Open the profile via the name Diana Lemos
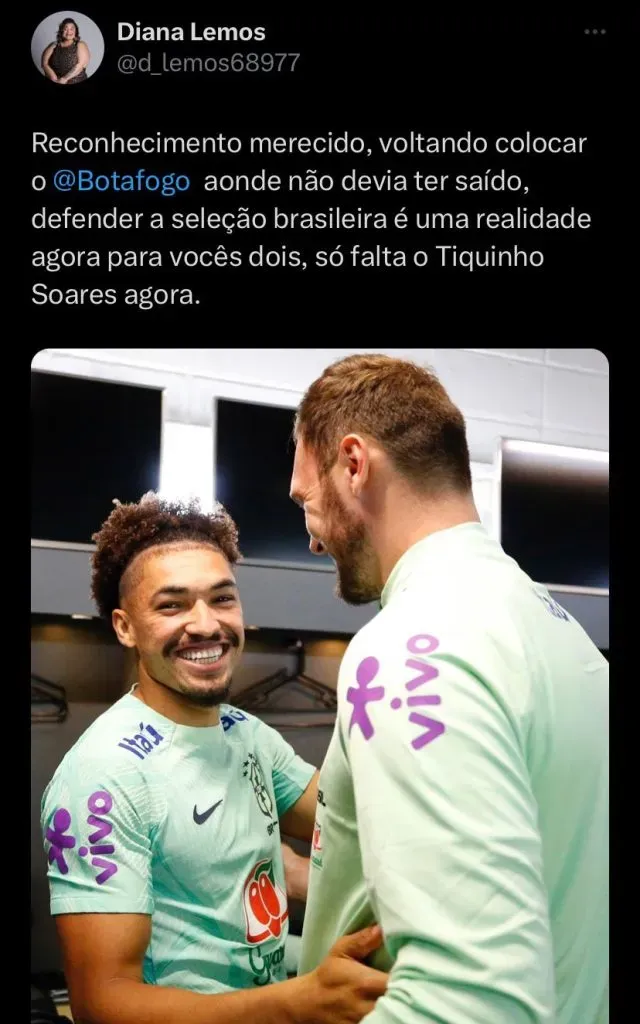Screen dimensions: 640x1024 tap(191, 31)
